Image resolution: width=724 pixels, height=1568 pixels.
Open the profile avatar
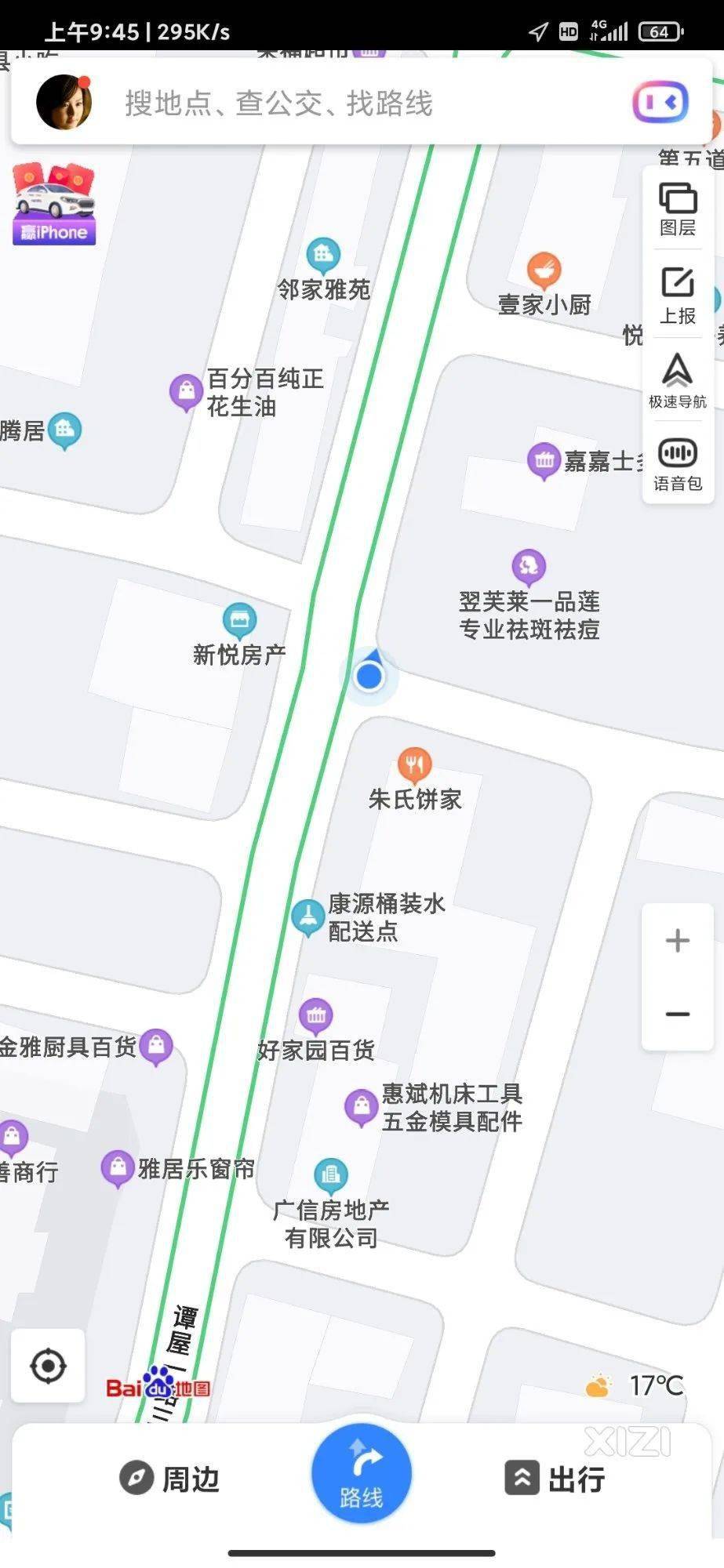click(64, 102)
